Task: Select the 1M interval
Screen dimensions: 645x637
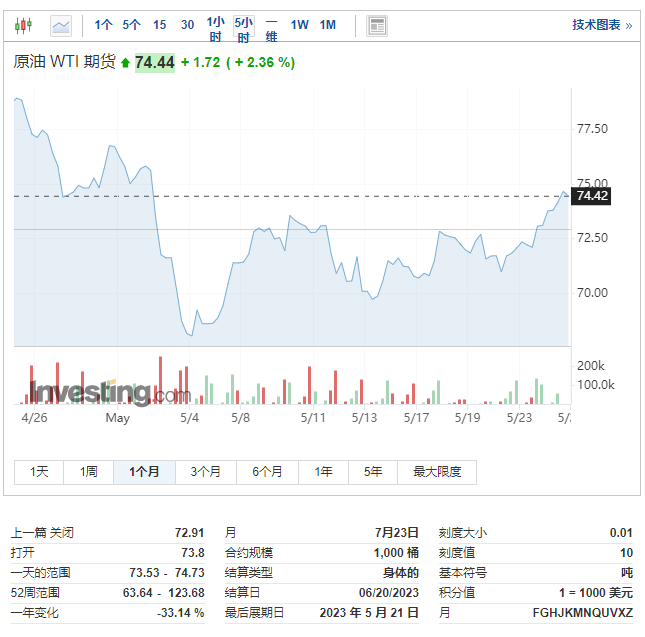Action: (x=327, y=25)
